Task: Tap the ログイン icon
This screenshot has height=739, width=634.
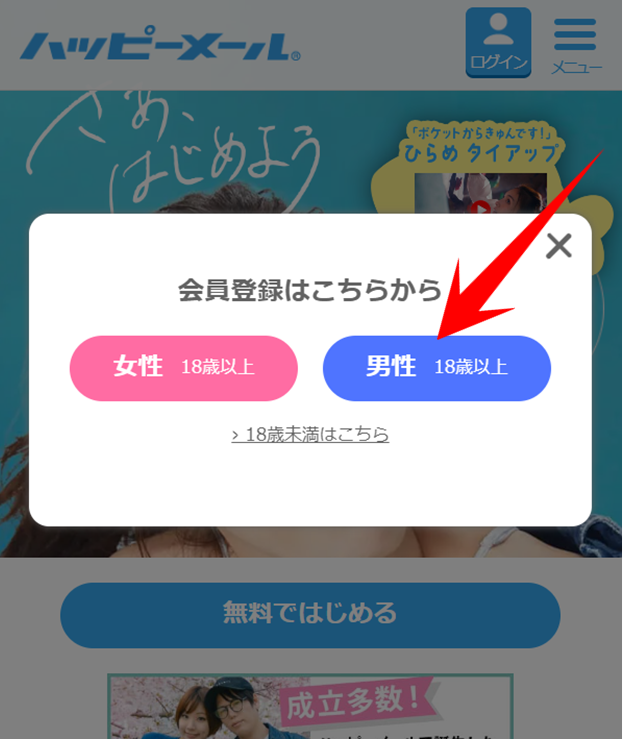Action: [498, 42]
